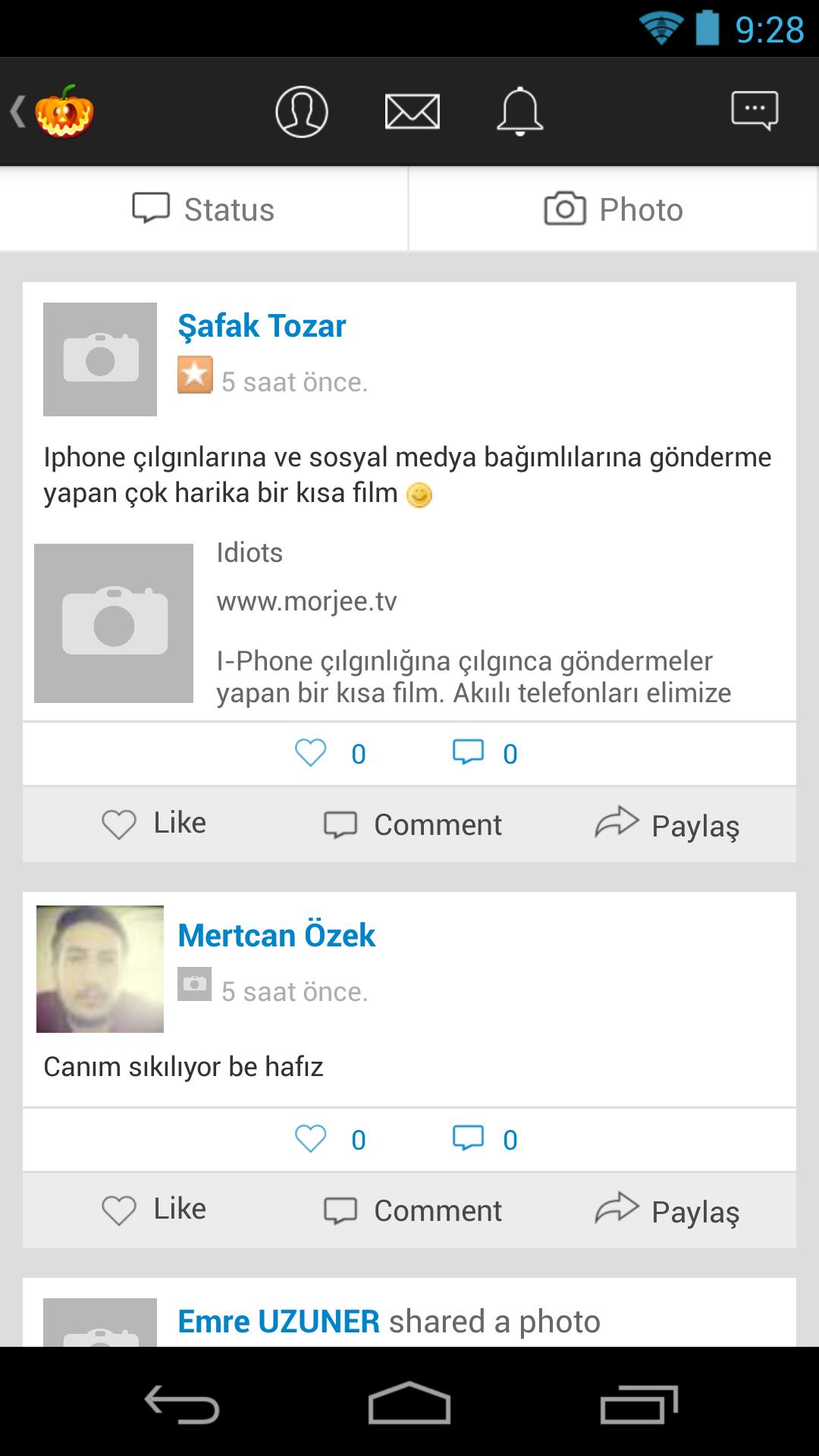Show recent apps
819x1456 pixels.
639,1403
